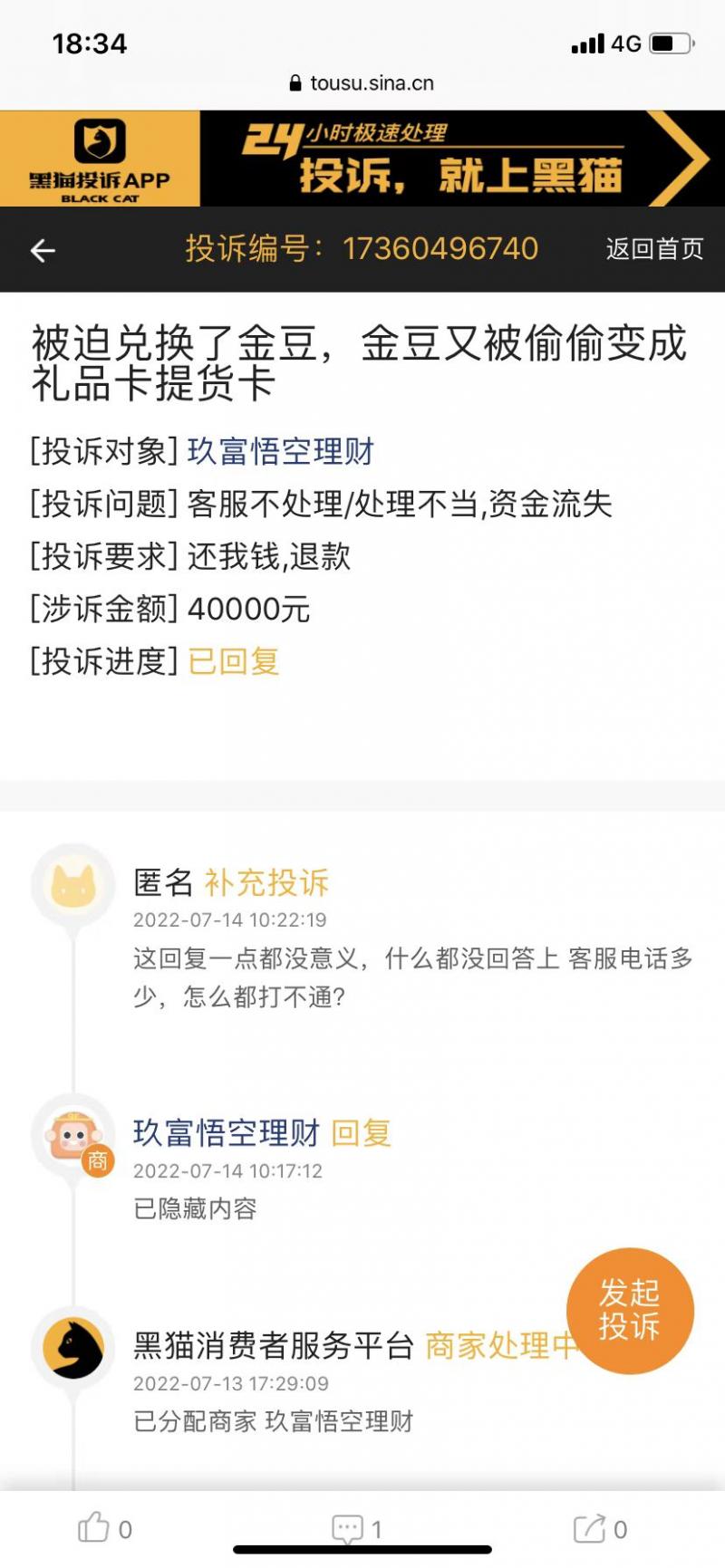Tap the 补充投诉 label
Image resolution: width=725 pixels, height=1568 pixels.
[266, 882]
